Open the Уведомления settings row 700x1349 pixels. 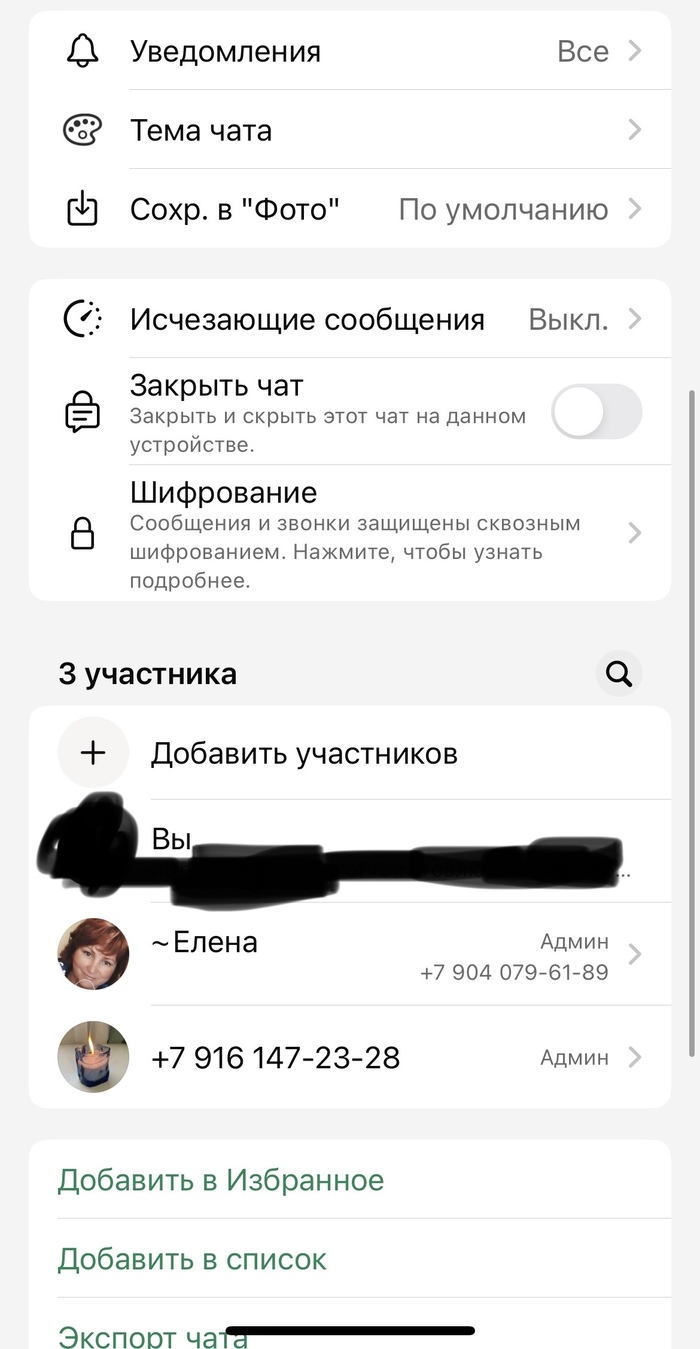(350, 51)
